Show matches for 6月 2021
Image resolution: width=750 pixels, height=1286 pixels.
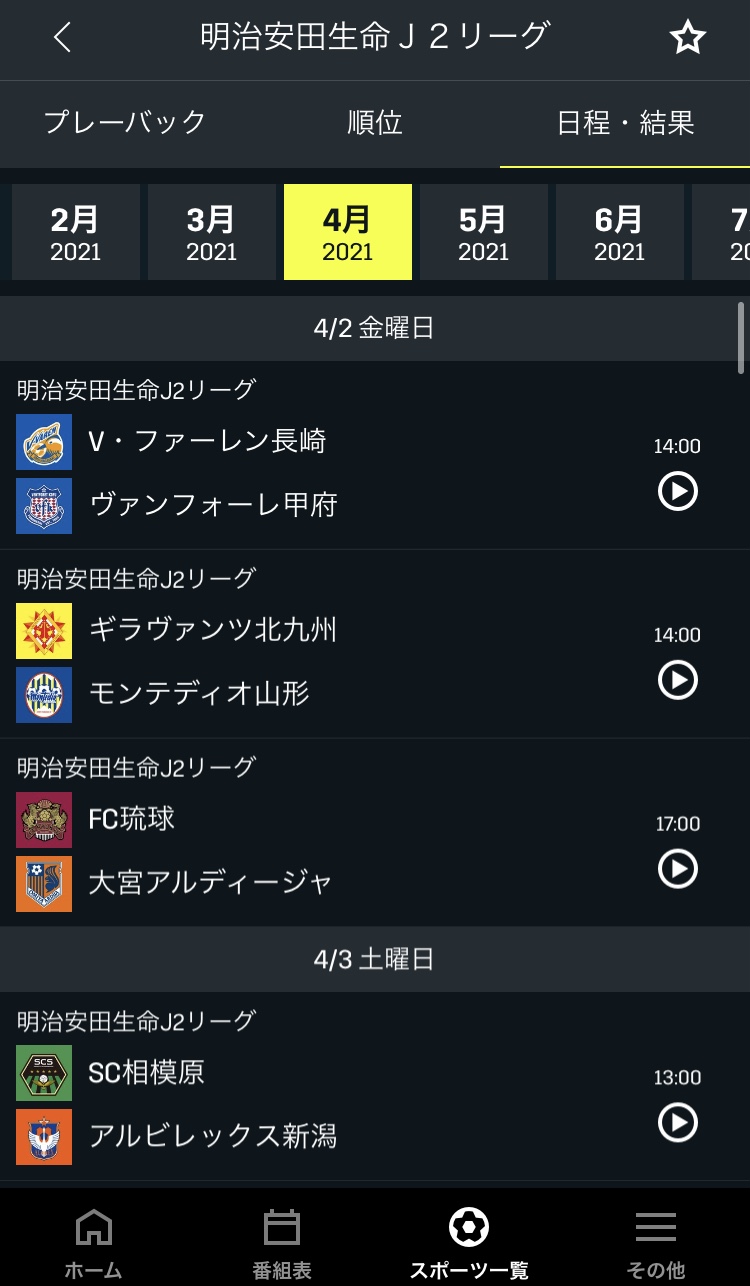[x=620, y=232]
